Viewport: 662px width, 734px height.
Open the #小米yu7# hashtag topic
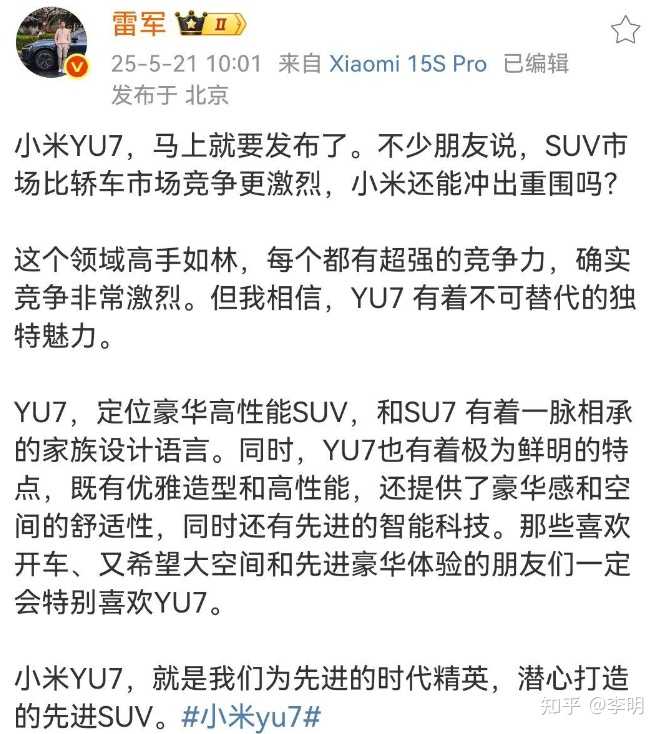pyautogui.click(x=252, y=714)
